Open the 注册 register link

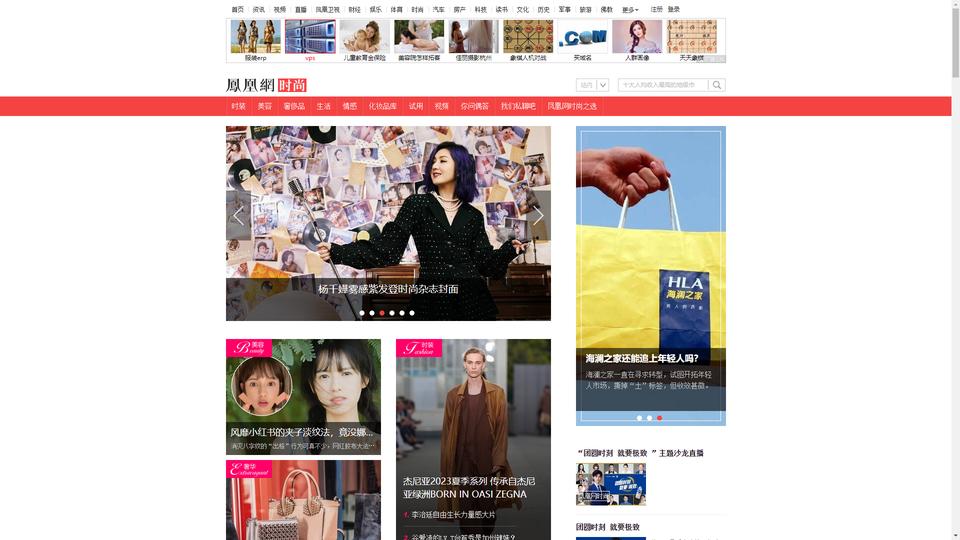[656, 9]
